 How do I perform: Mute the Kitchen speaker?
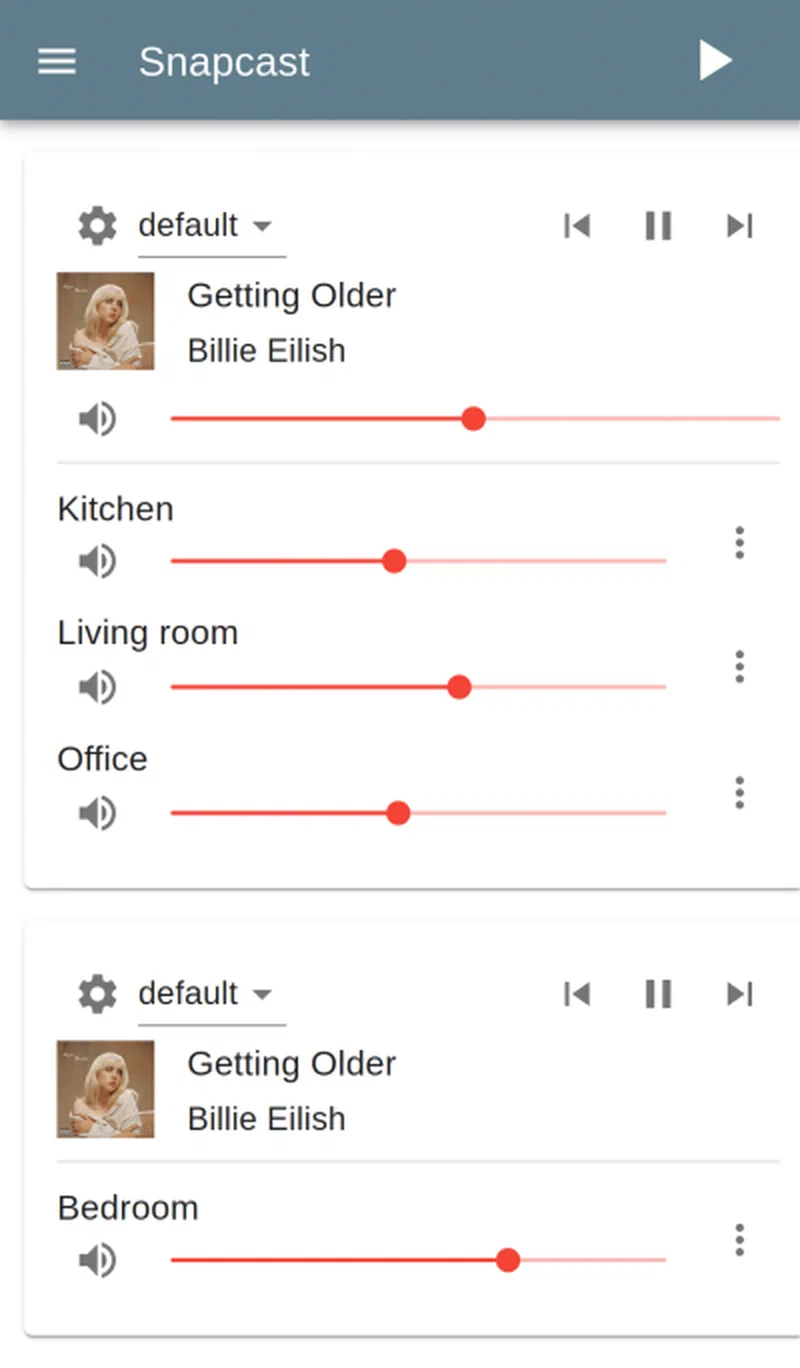pos(95,561)
